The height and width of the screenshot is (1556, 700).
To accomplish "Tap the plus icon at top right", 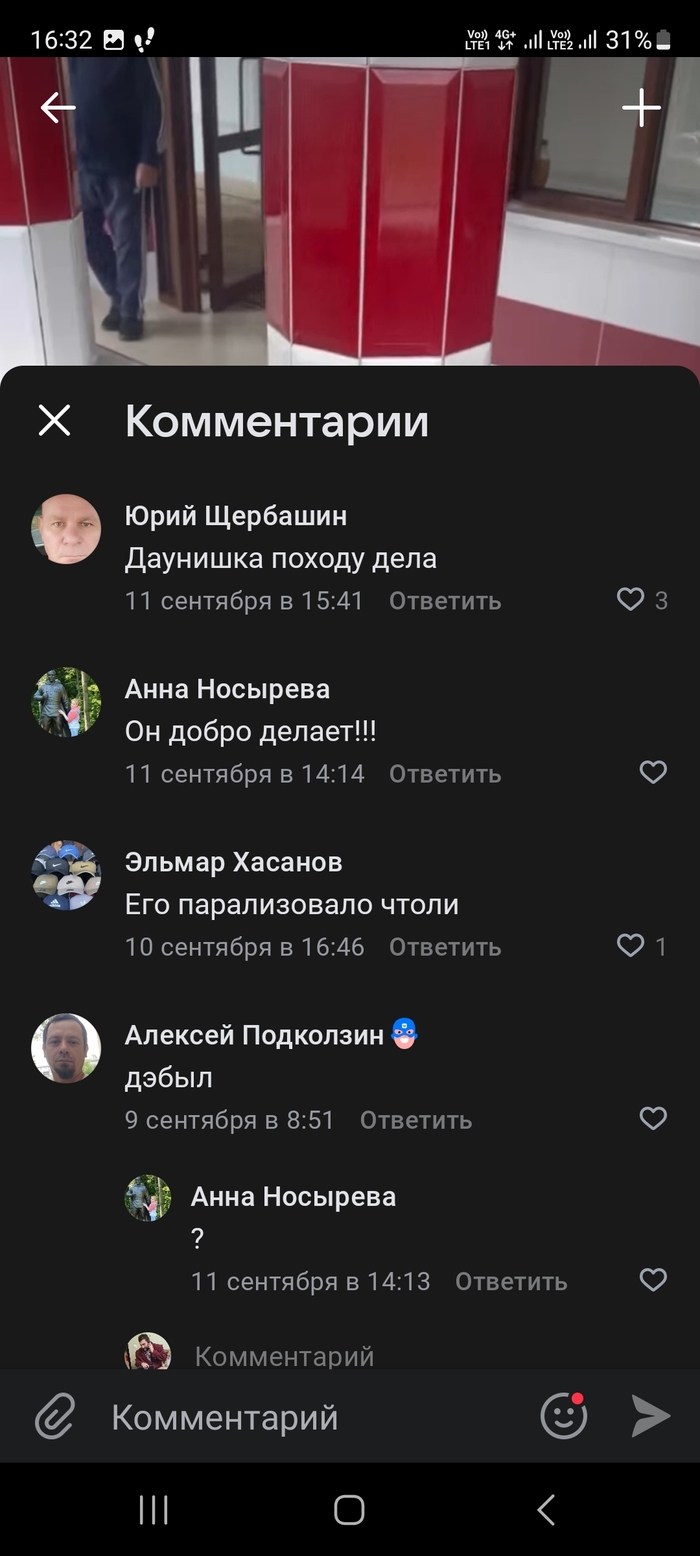I will pos(641,108).
